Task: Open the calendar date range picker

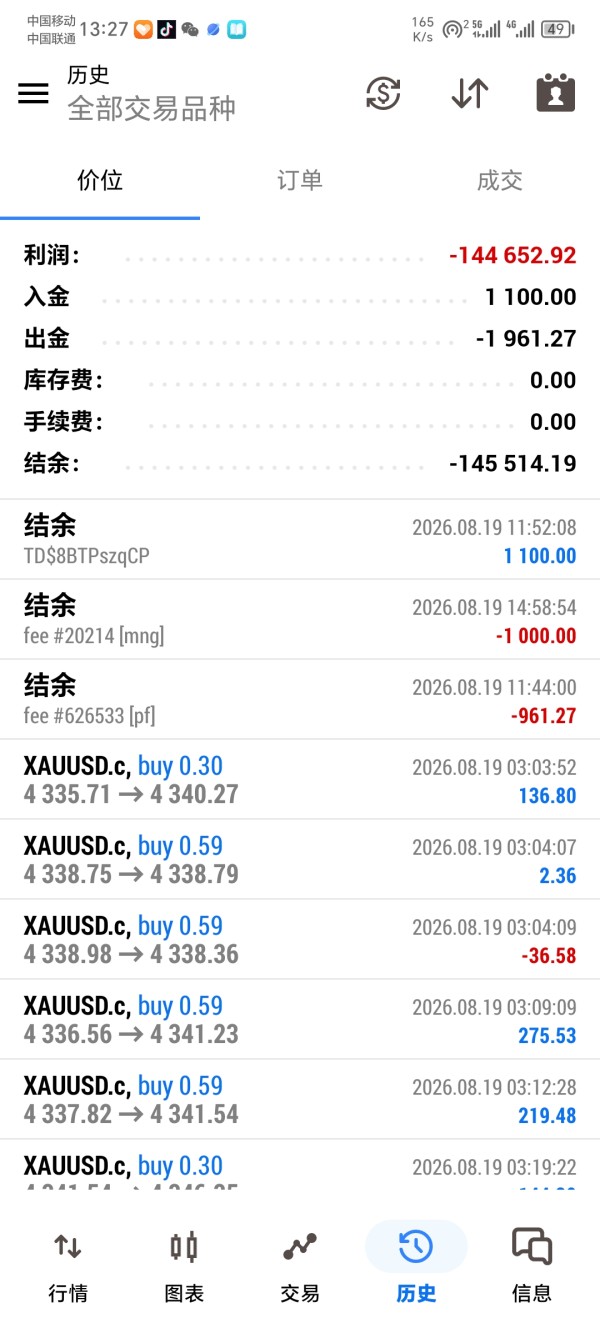Action: [556, 93]
